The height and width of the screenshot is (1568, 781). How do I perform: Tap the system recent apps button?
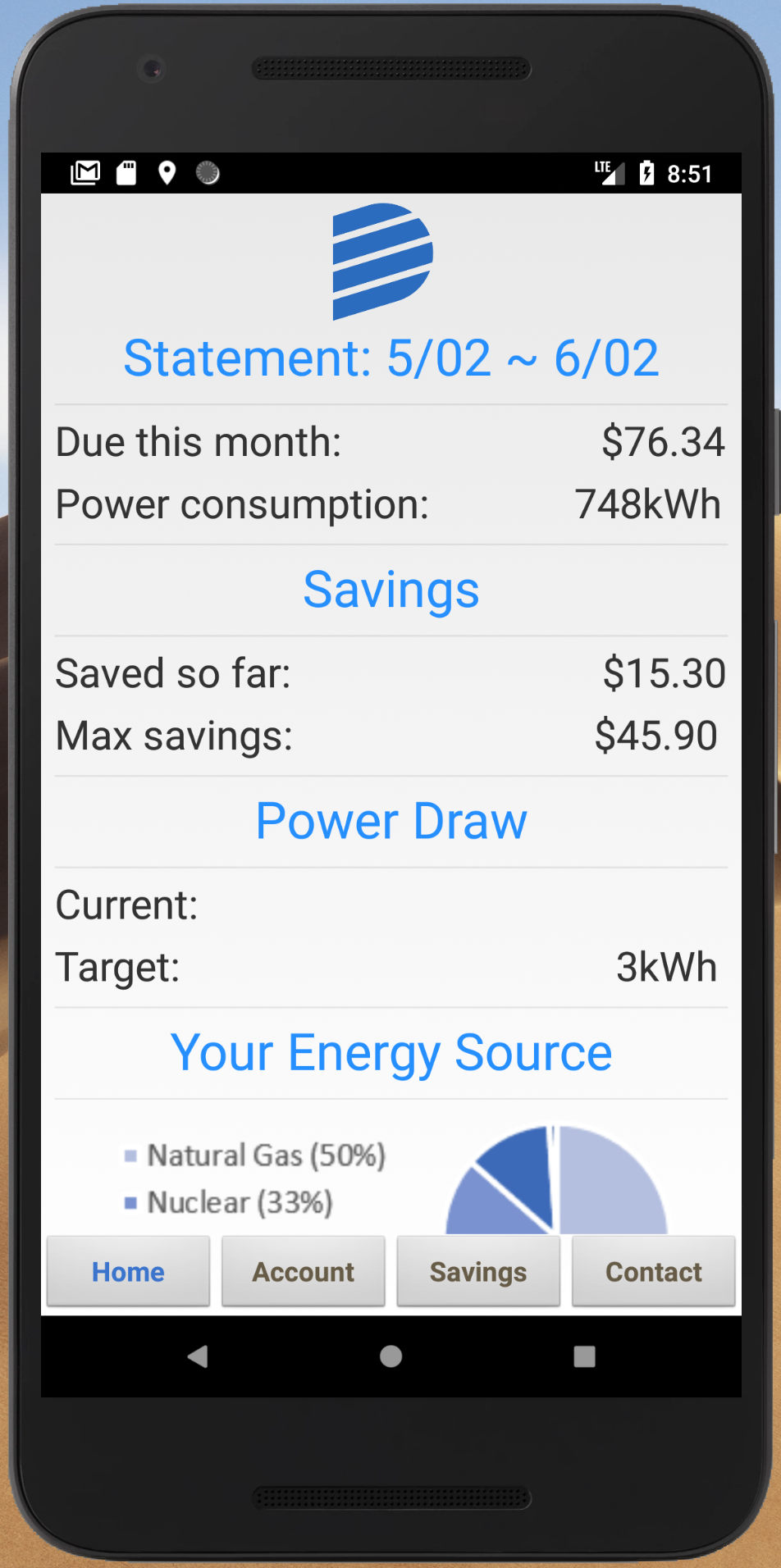(584, 1356)
